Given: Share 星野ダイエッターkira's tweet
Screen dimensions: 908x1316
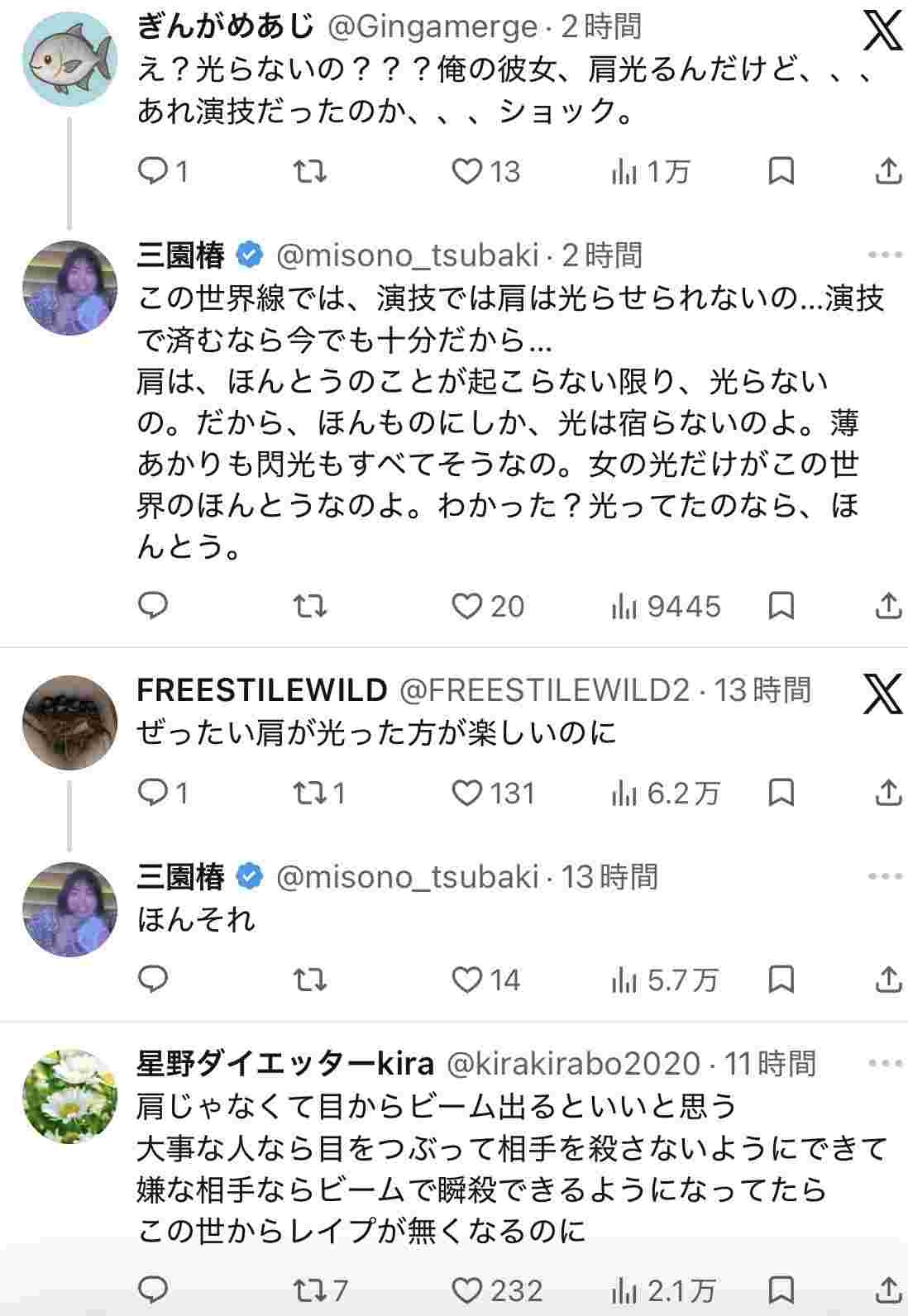Looking at the screenshot, I should point(887,1290).
